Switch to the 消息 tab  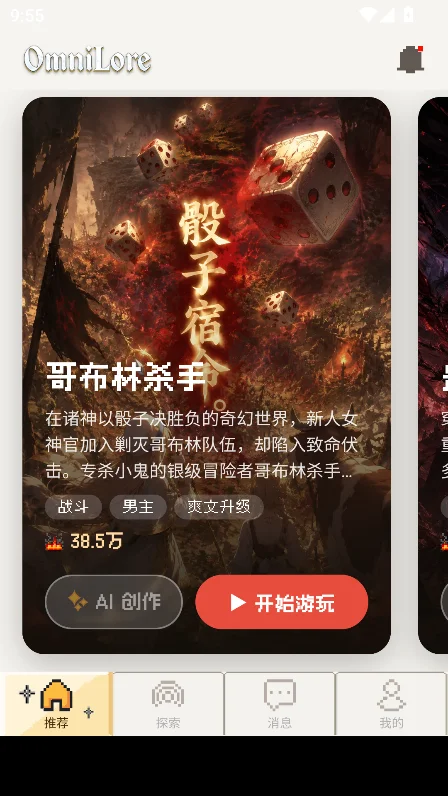(x=279, y=704)
